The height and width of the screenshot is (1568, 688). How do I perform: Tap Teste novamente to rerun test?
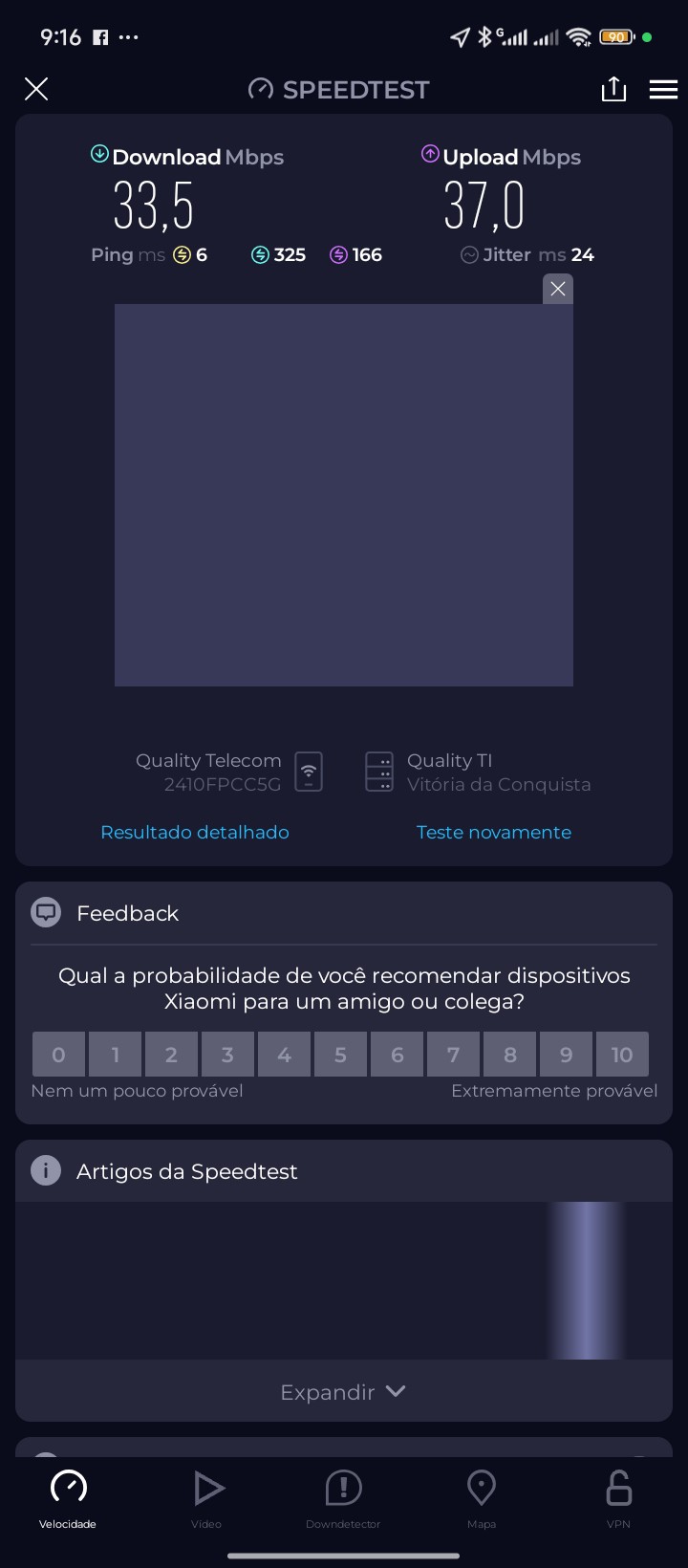click(x=494, y=832)
